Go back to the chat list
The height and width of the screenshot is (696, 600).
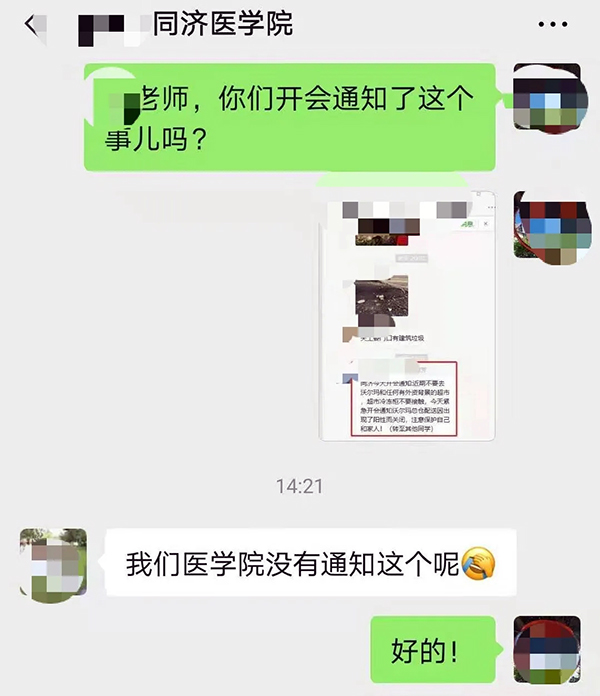click(34, 23)
